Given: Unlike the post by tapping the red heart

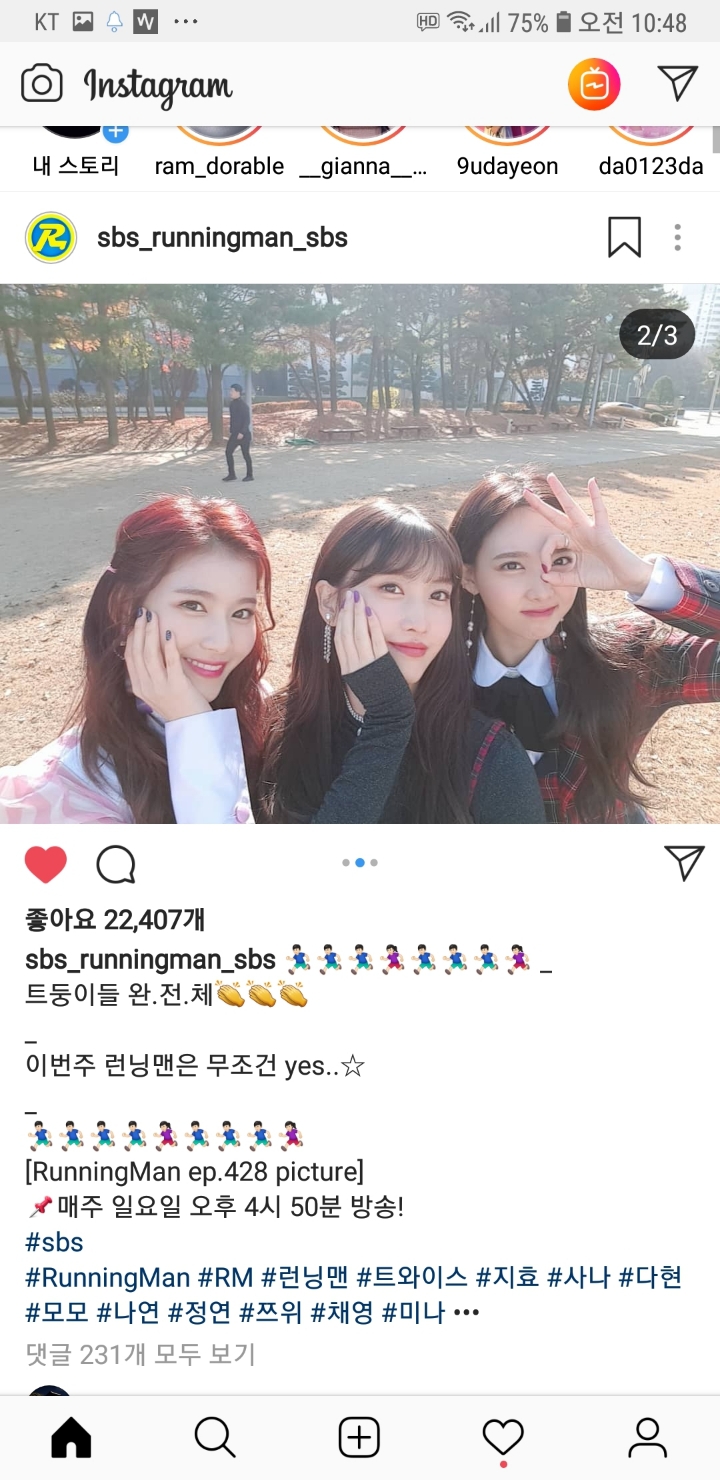Looking at the screenshot, I should point(46,862).
